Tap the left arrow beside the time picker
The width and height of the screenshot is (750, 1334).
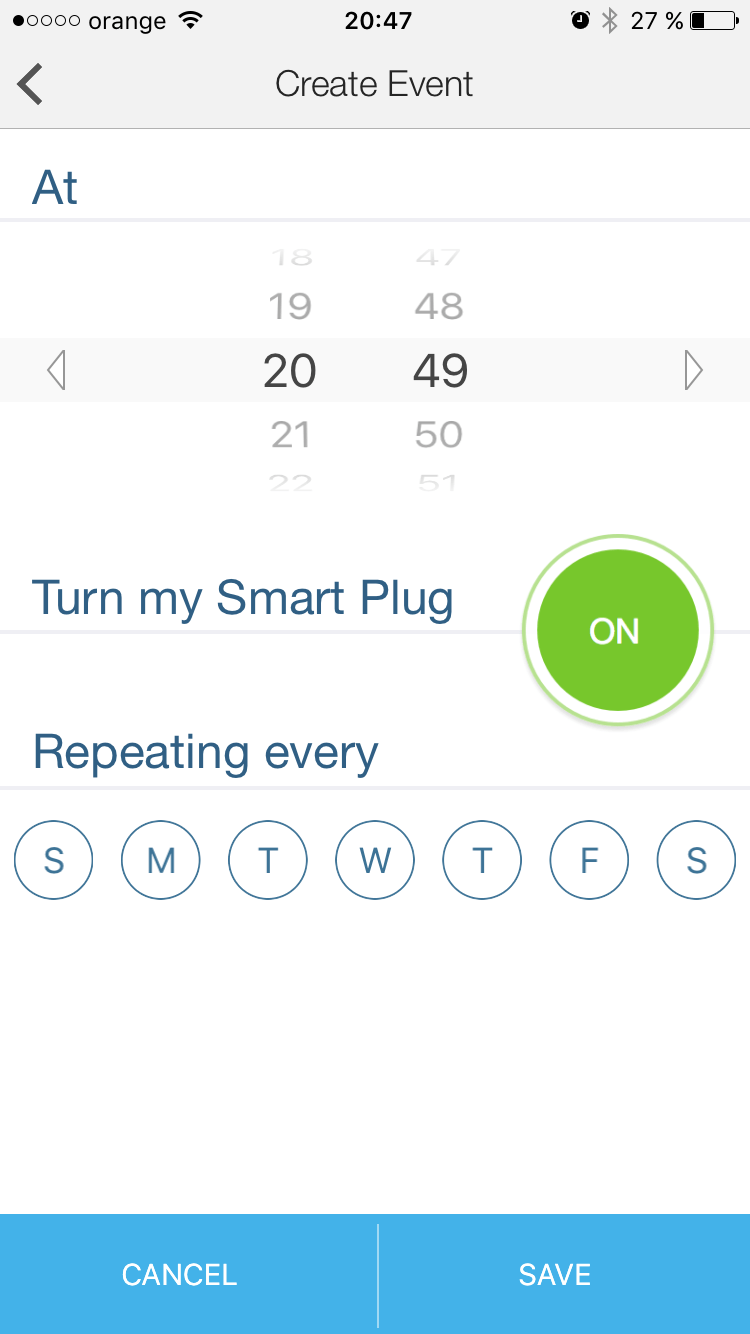(x=57, y=371)
